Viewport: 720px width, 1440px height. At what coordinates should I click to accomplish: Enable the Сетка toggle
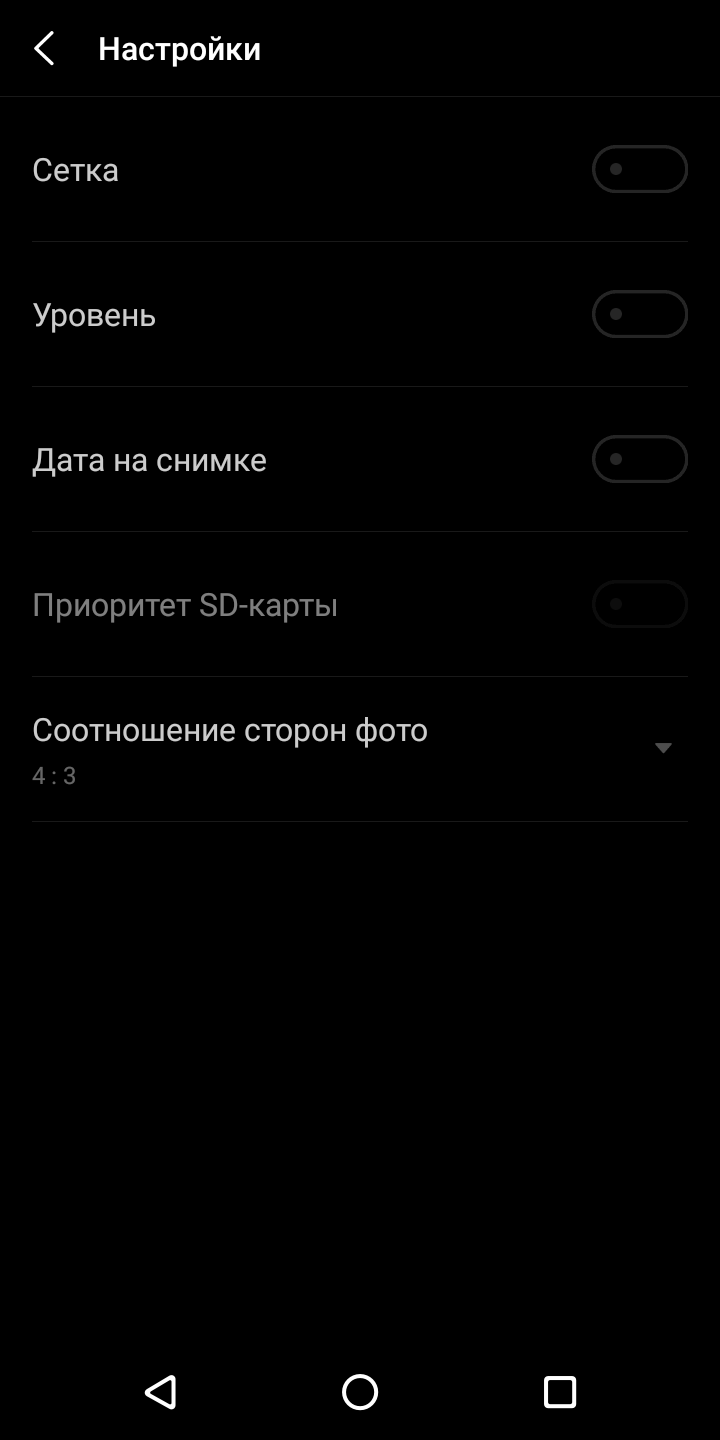click(x=639, y=170)
